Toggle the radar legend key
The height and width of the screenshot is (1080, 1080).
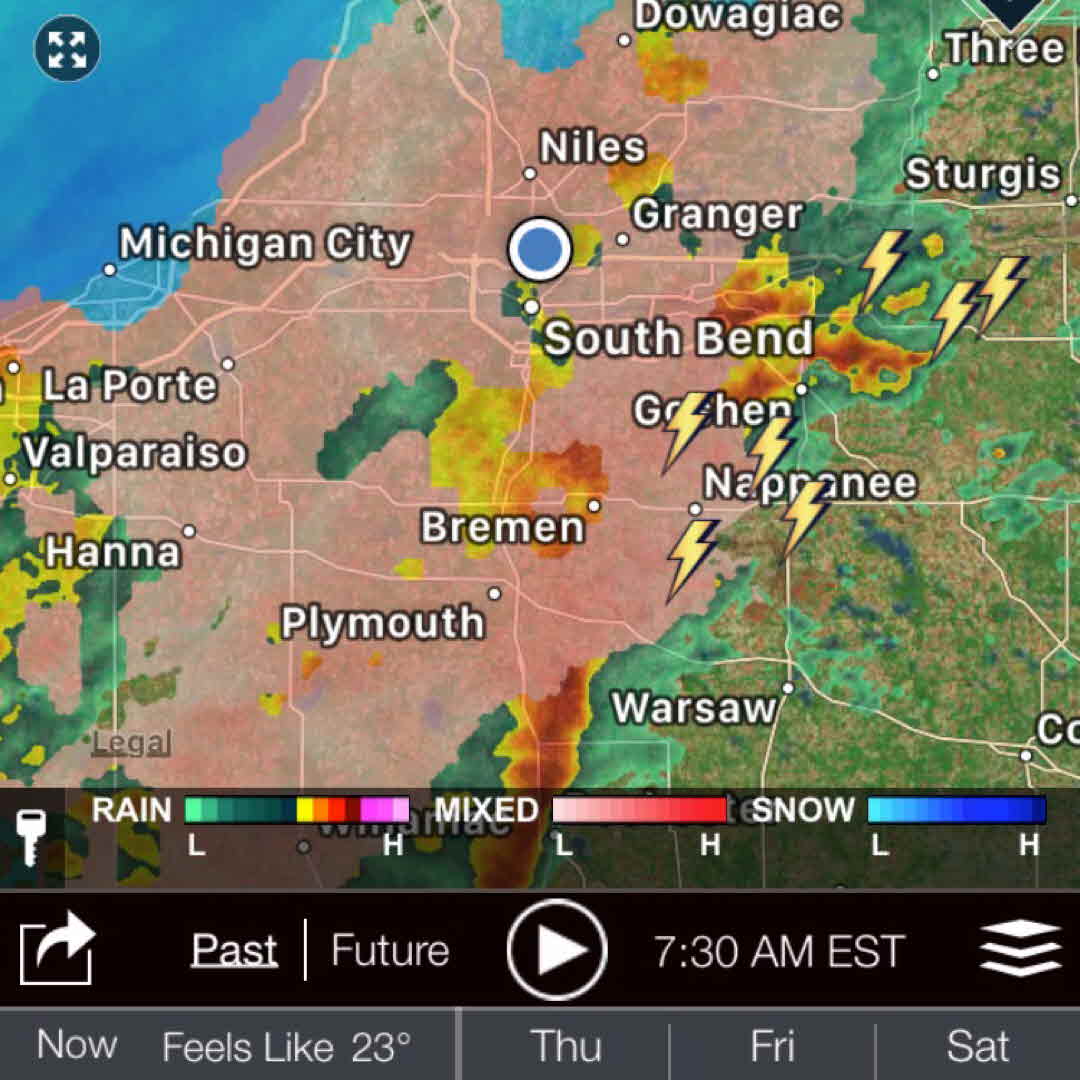(x=32, y=837)
